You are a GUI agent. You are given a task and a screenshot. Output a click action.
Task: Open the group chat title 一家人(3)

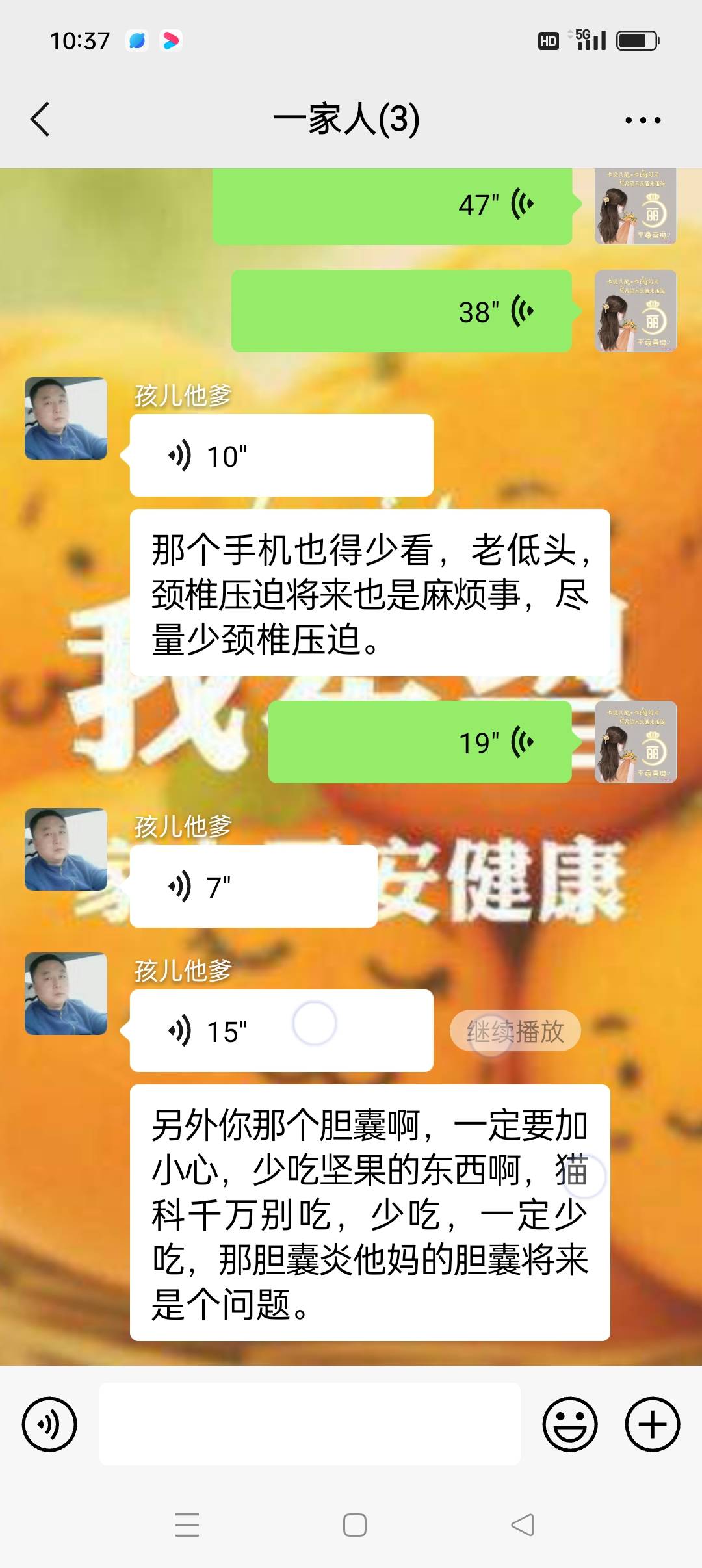click(x=349, y=119)
